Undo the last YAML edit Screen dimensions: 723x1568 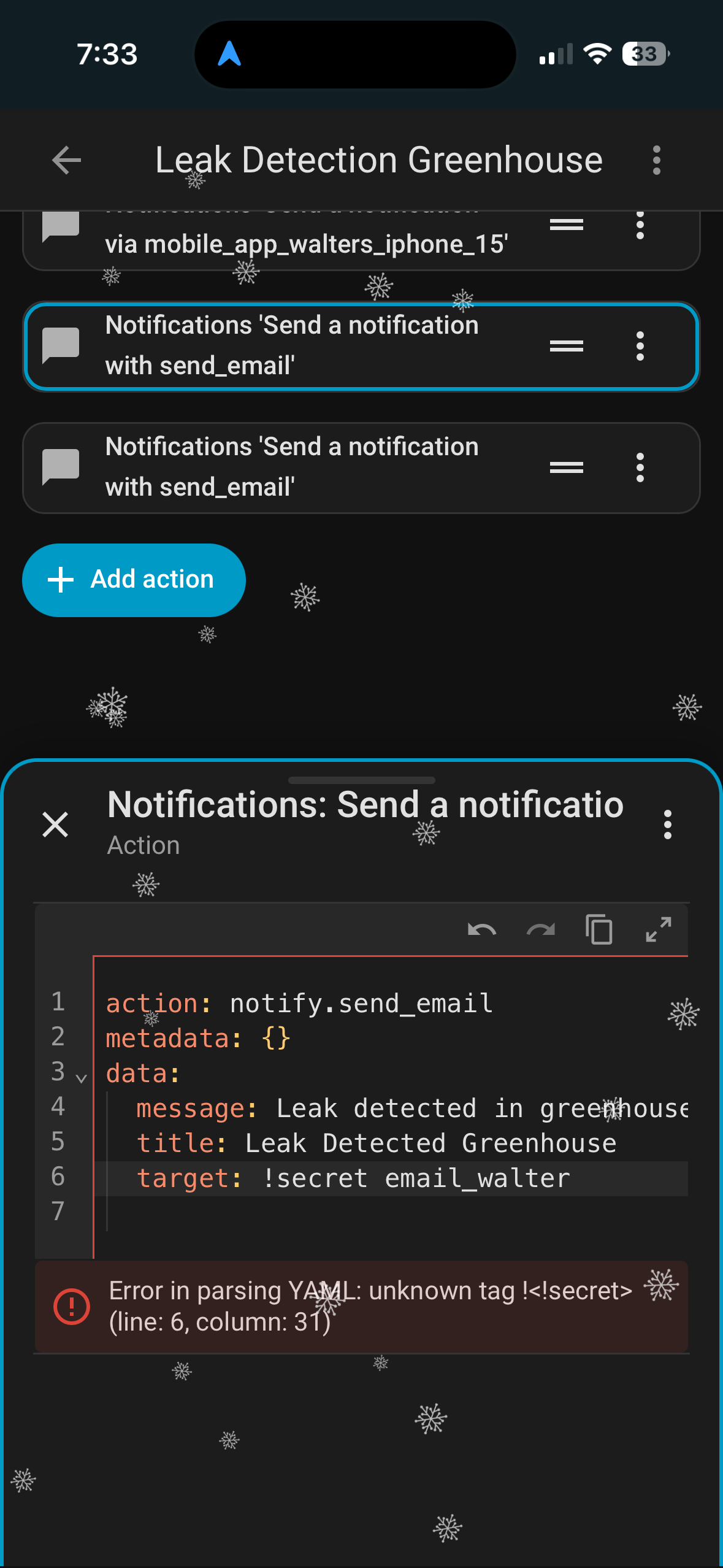pos(481,930)
